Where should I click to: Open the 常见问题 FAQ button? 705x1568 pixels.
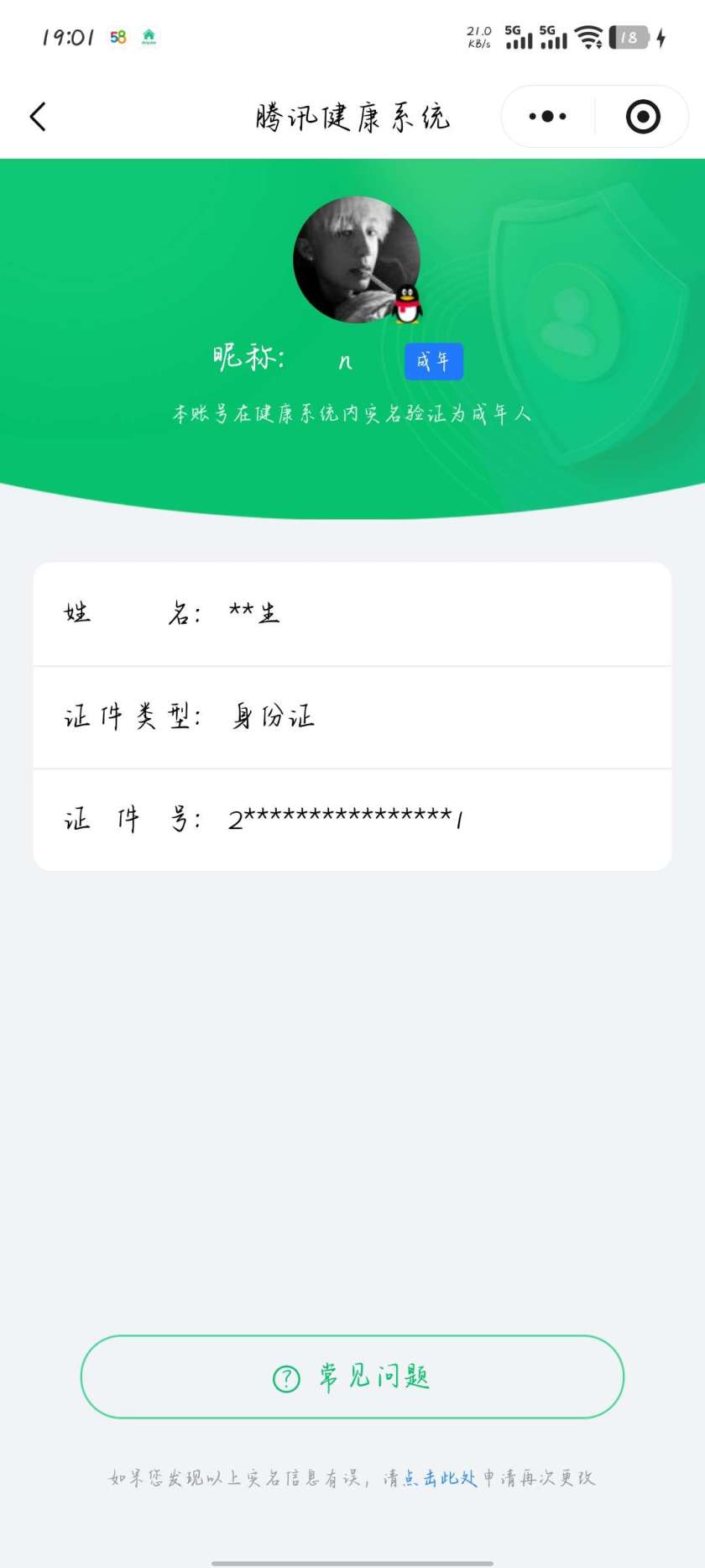352,1377
